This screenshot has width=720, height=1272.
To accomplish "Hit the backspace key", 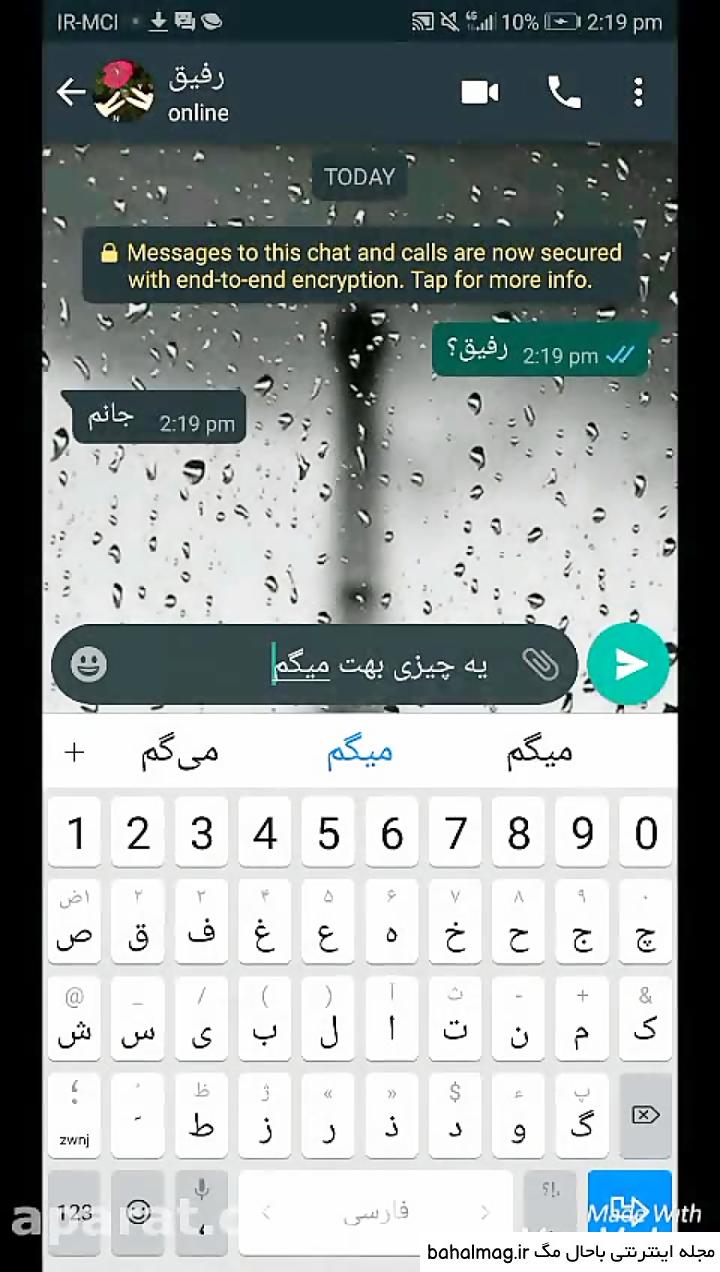I will 645,1116.
